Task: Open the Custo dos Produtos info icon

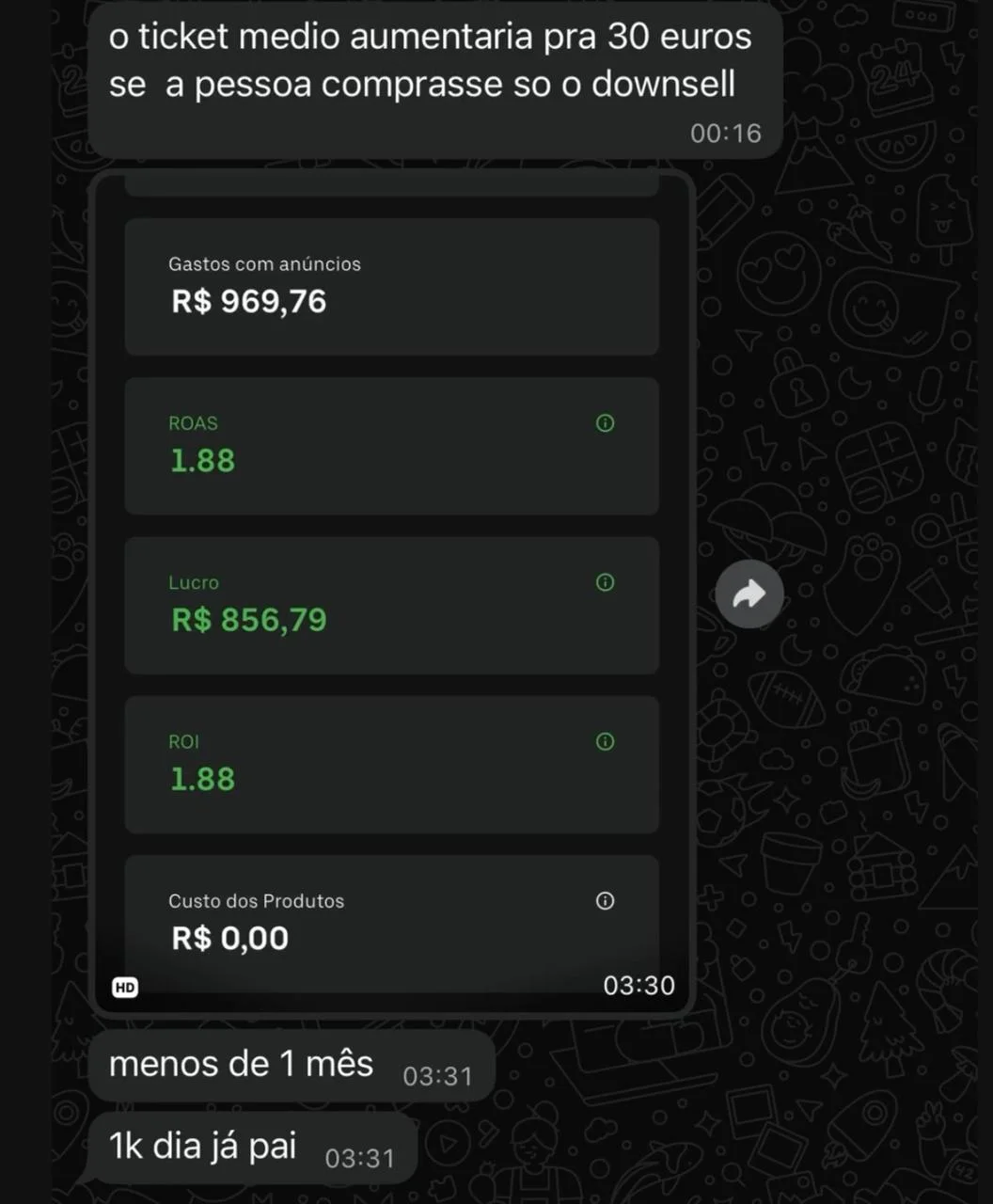Action: coord(605,900)
